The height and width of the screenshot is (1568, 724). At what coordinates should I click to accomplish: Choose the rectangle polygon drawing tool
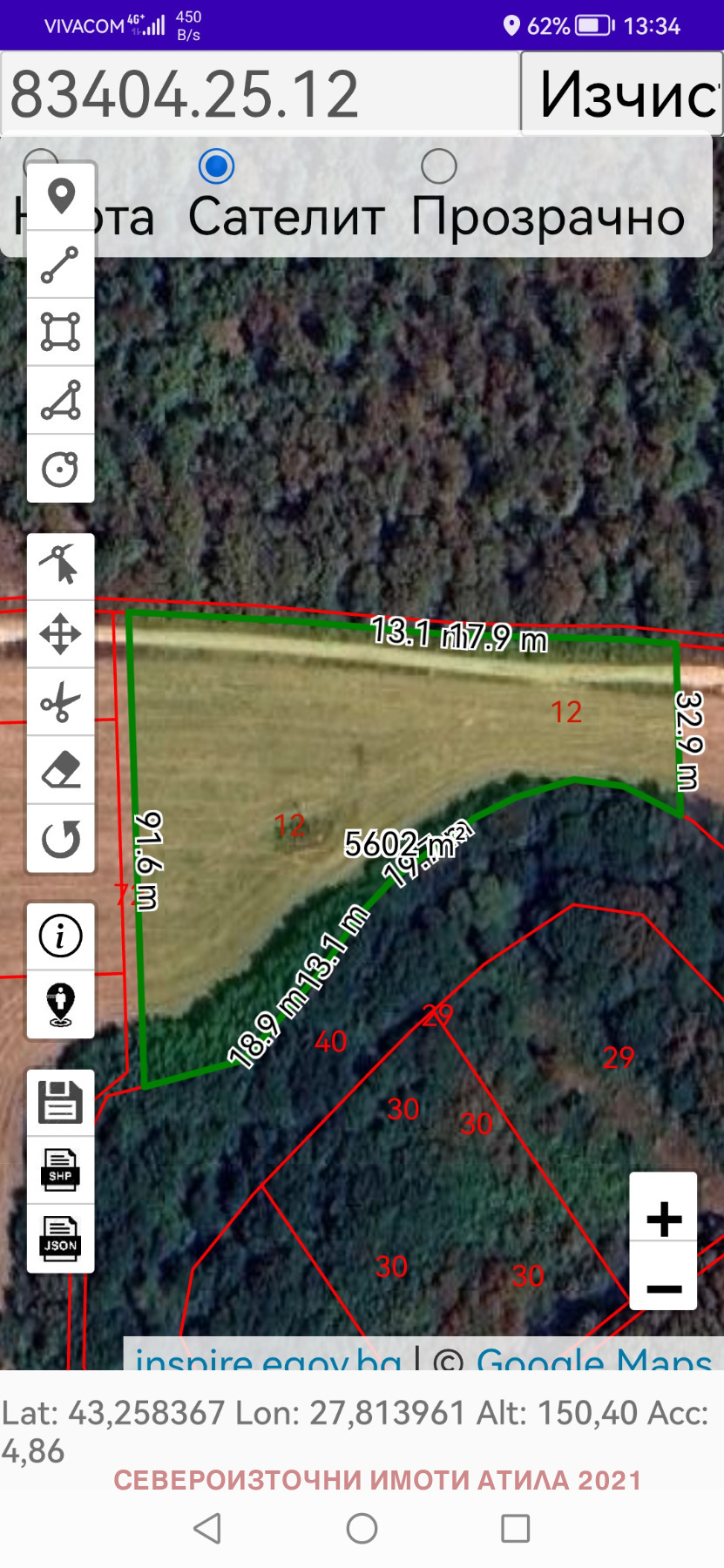pos(61,332)
